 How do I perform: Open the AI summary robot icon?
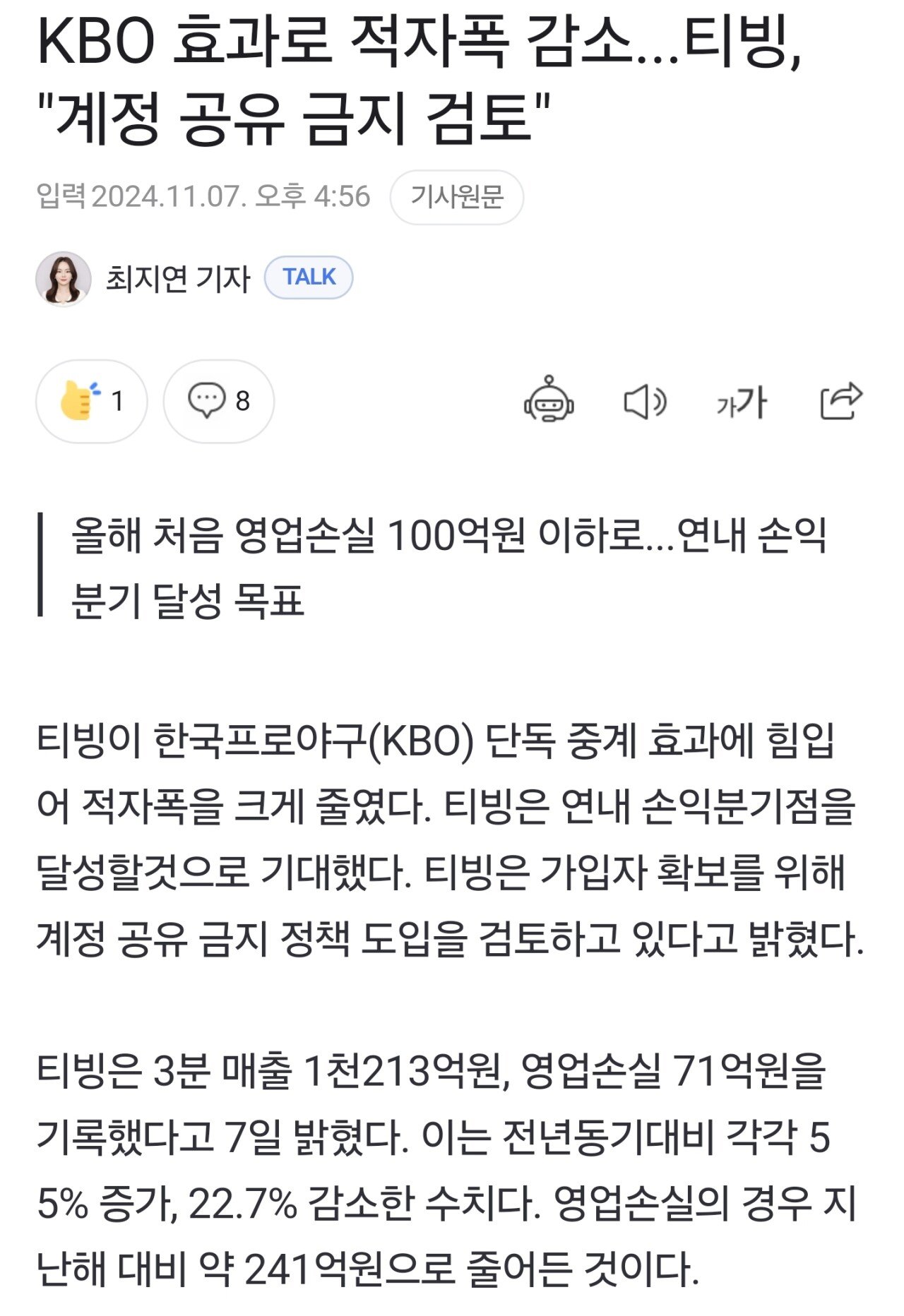click(549, 401)
